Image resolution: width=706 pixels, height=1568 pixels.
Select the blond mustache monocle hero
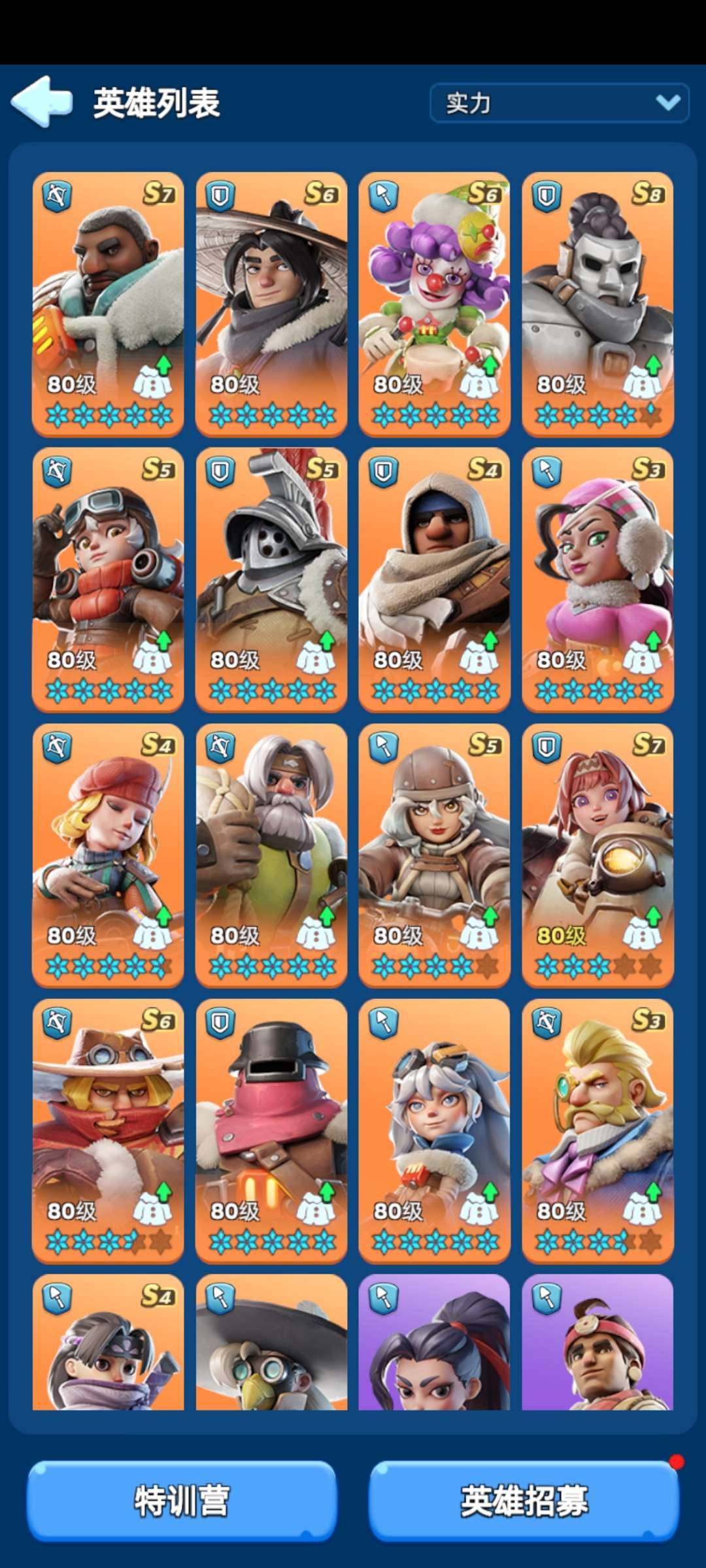[x=597, y=1130]
